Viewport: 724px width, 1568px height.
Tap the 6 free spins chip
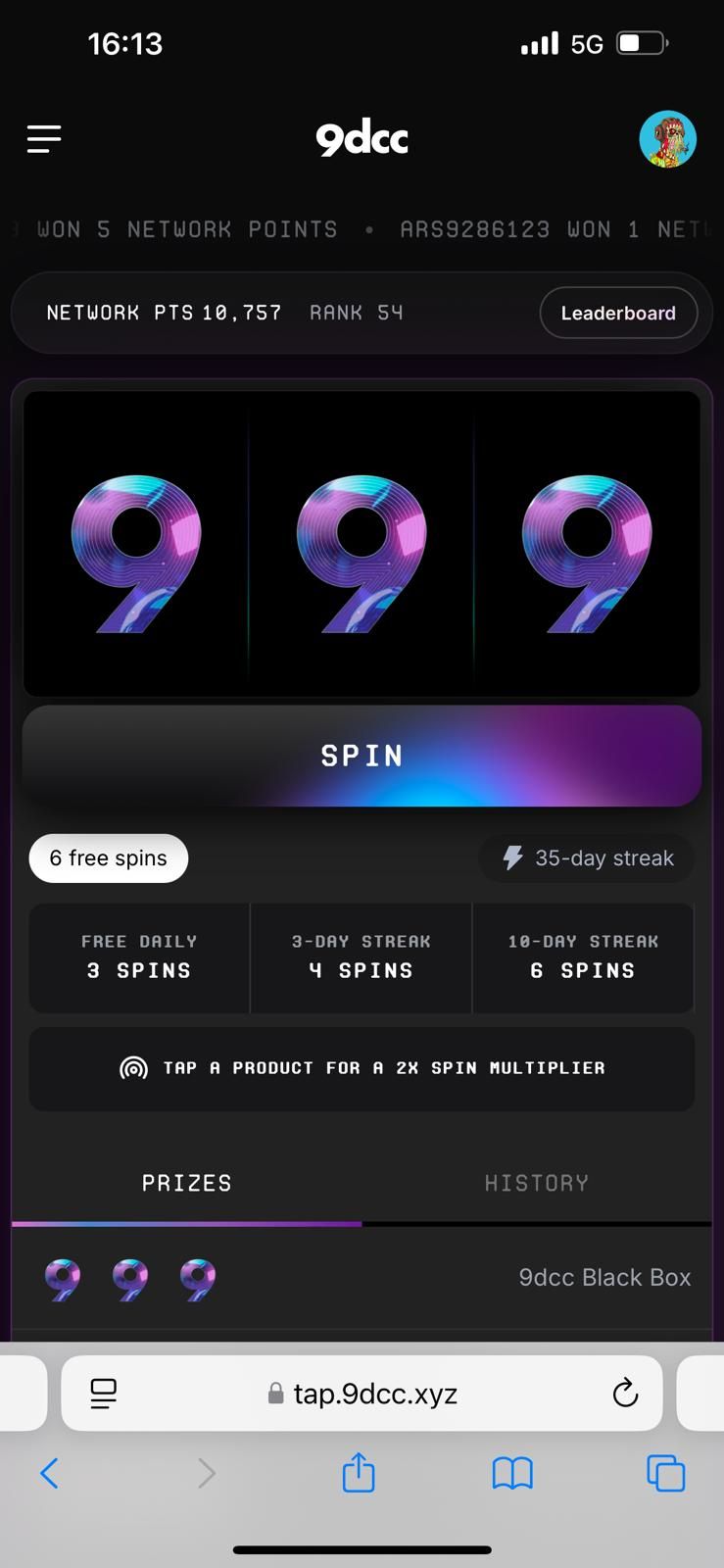109,858
